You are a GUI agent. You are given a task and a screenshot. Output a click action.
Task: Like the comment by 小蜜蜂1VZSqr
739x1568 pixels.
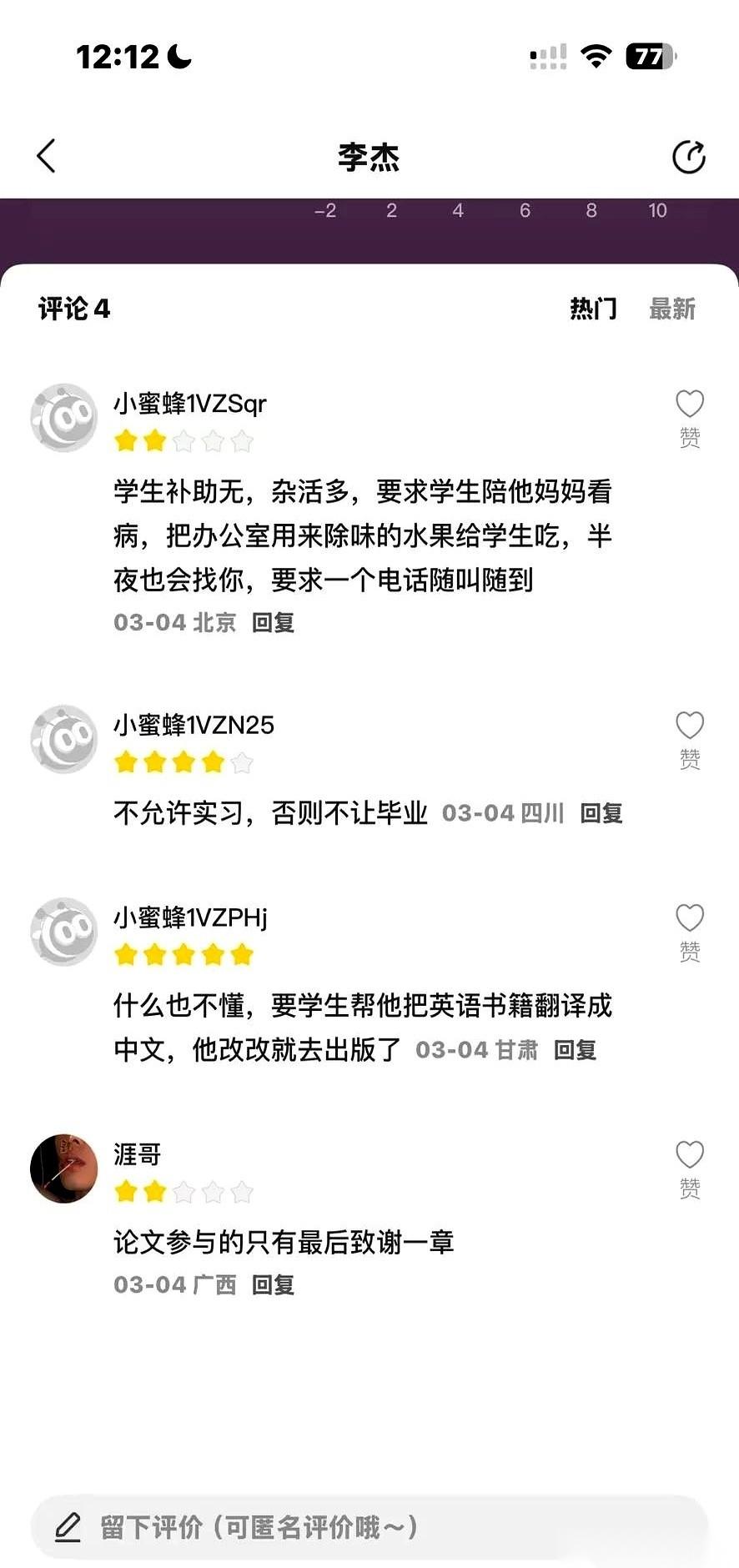(x=689, y=404)
